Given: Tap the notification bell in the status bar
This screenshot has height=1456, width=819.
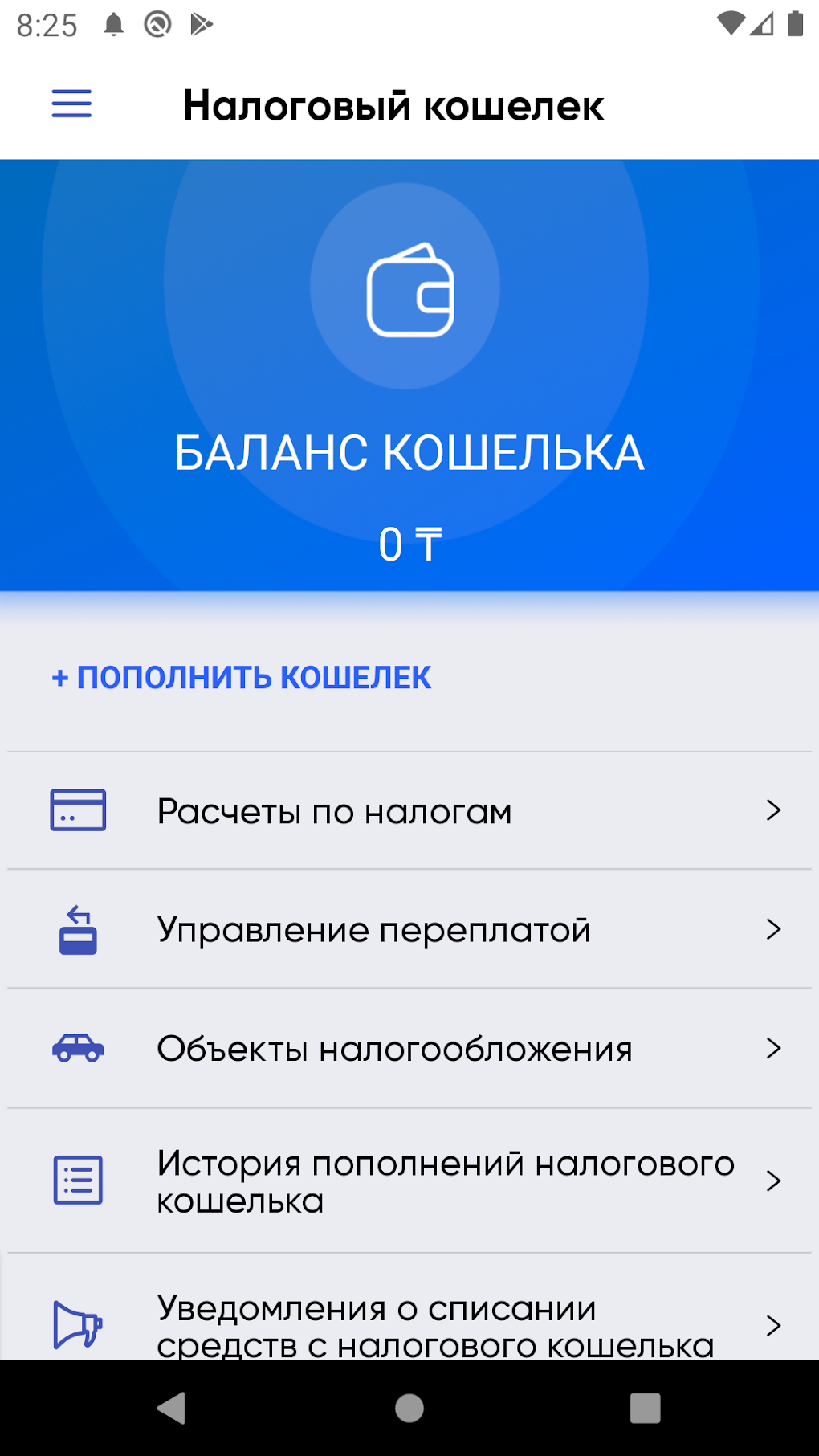Looking at the screenshot, I should tap(113, 23).
